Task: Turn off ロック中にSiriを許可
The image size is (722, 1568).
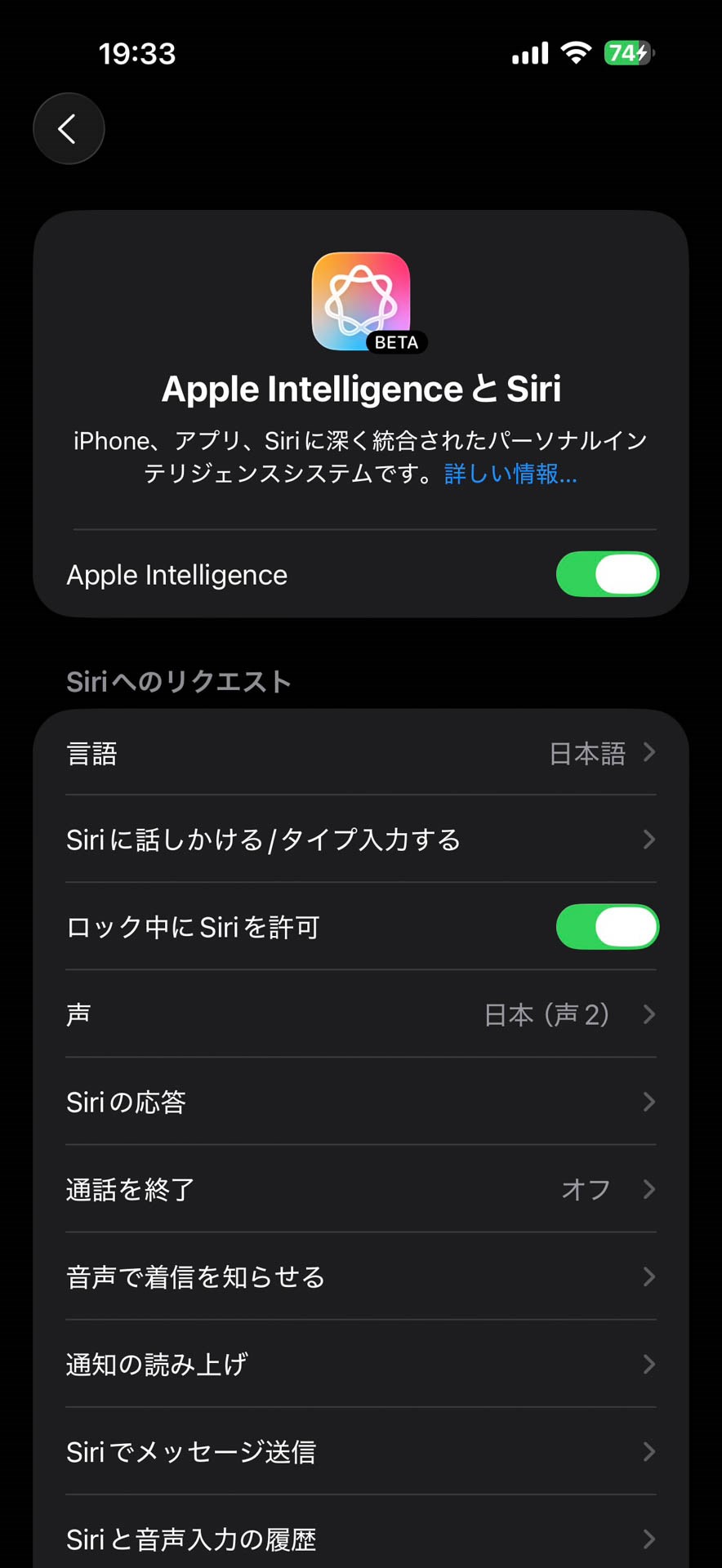Action: pos(608,926)
